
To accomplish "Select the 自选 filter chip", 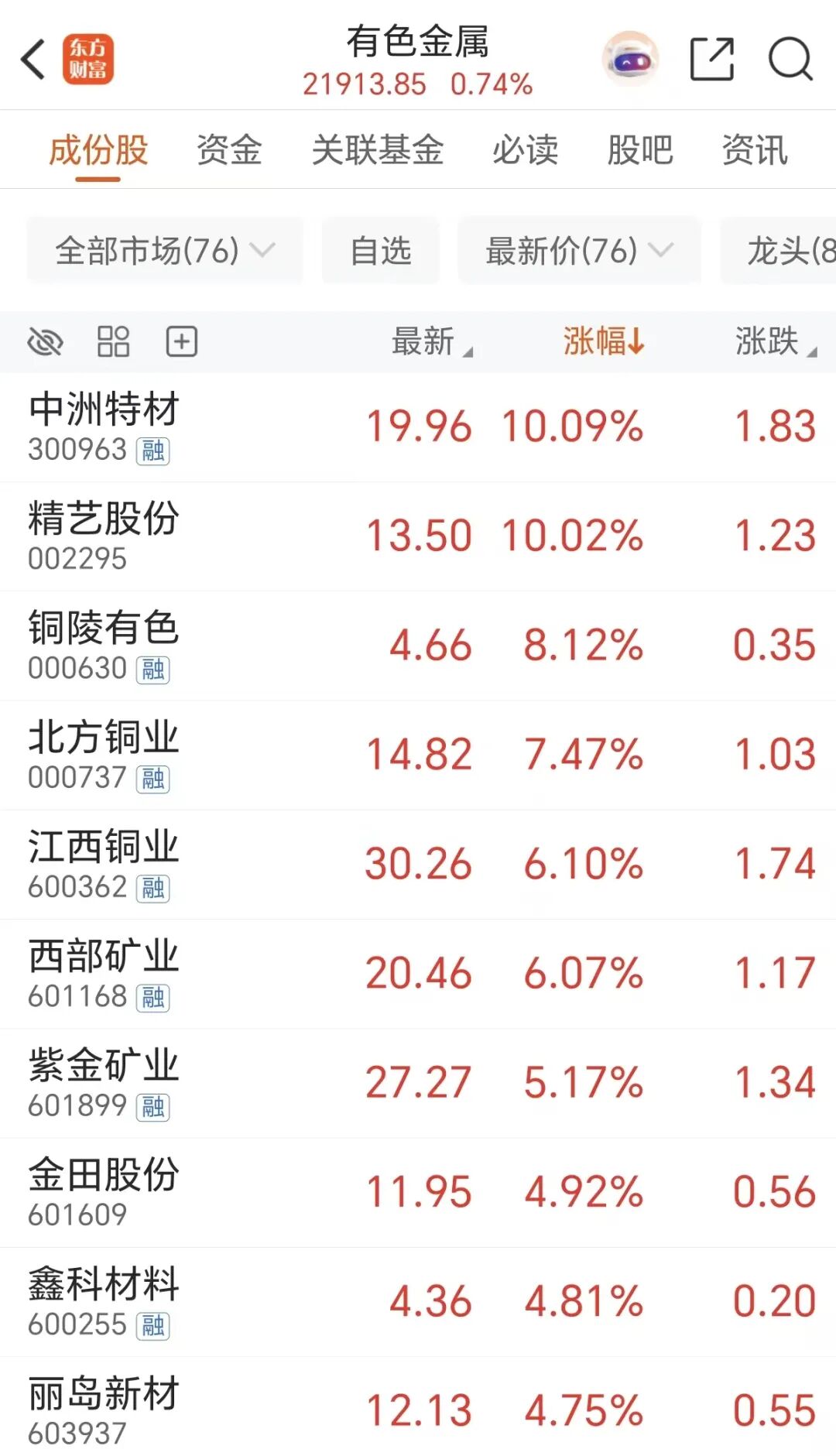I will coord(380,250).
